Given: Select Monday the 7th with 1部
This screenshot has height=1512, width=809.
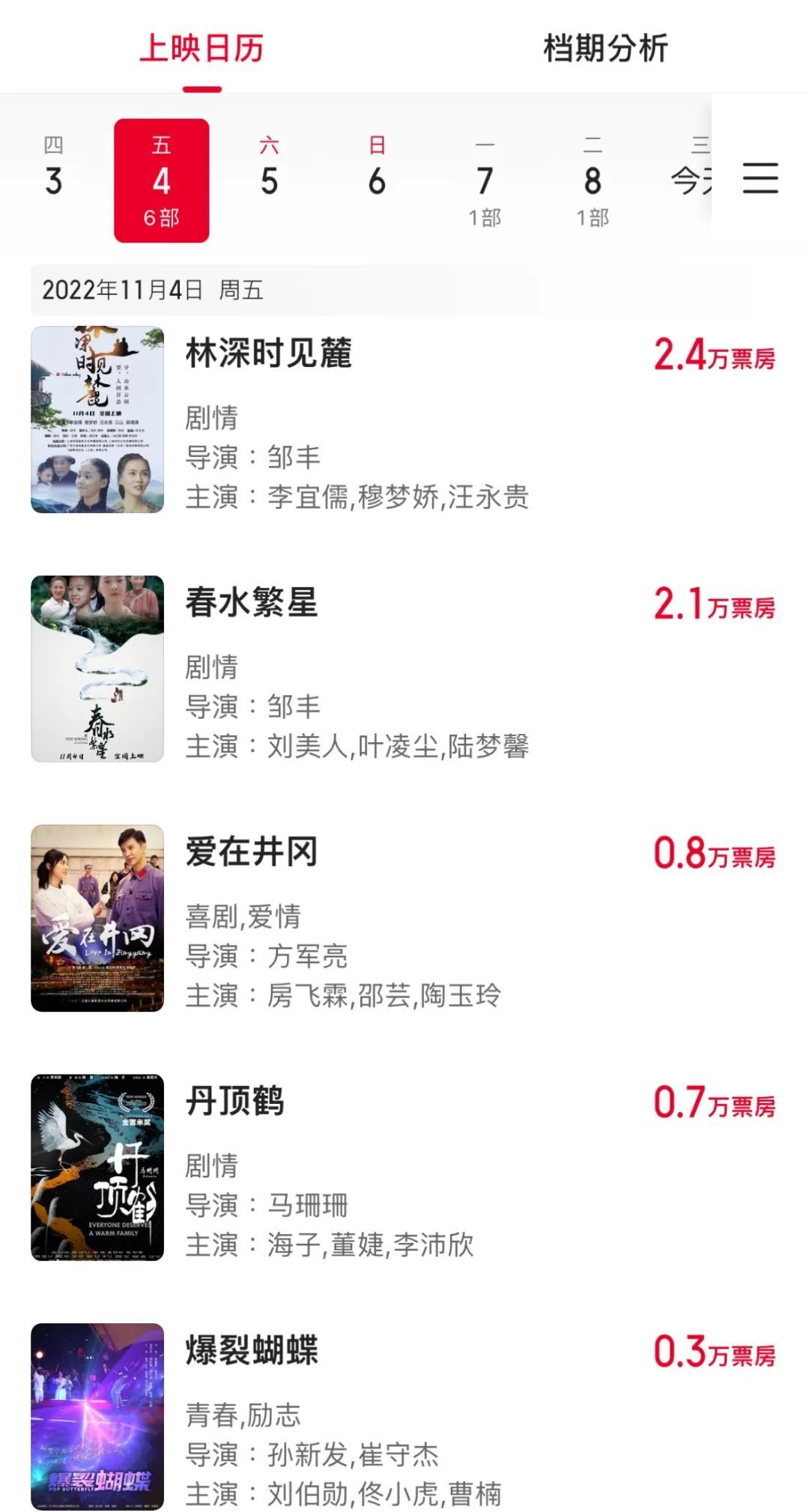Looking at the screenshot, I should (x=485, y=180).
